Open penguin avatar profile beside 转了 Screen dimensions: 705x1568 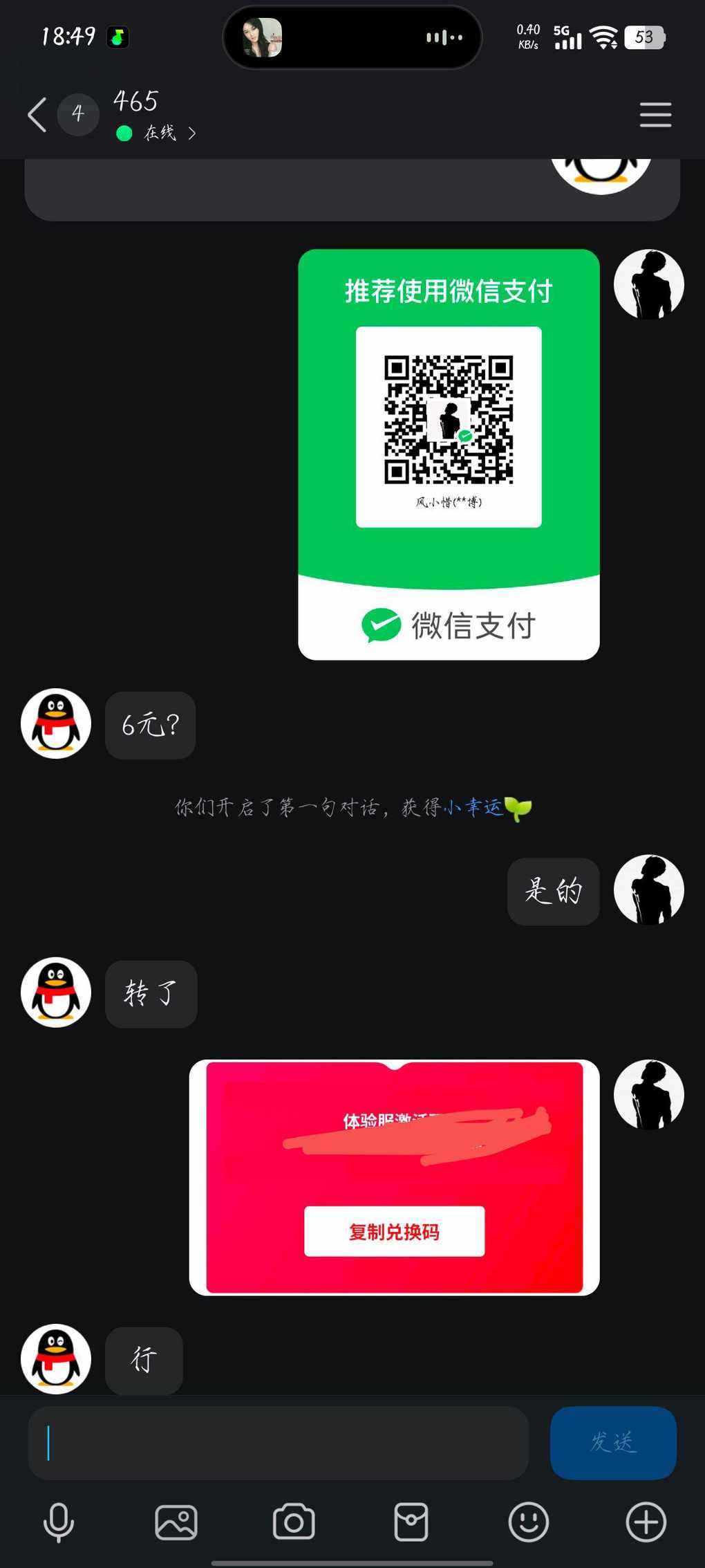coord(56,993)
